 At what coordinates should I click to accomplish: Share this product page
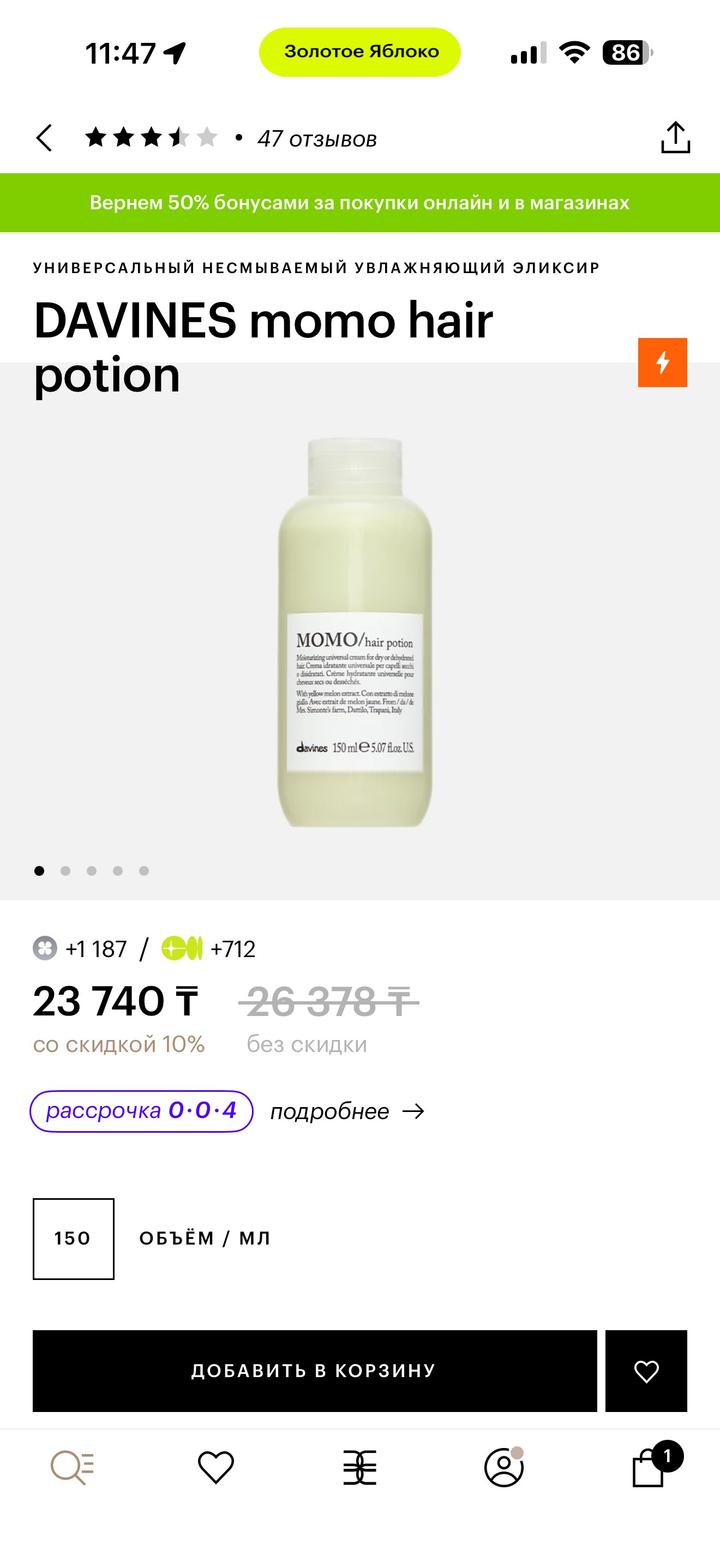click(x=676, y=138)
